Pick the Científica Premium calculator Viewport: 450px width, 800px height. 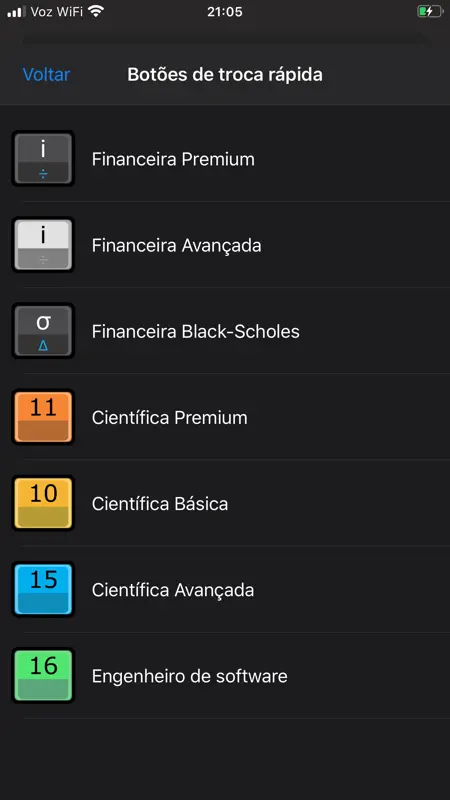click(225, 417)
